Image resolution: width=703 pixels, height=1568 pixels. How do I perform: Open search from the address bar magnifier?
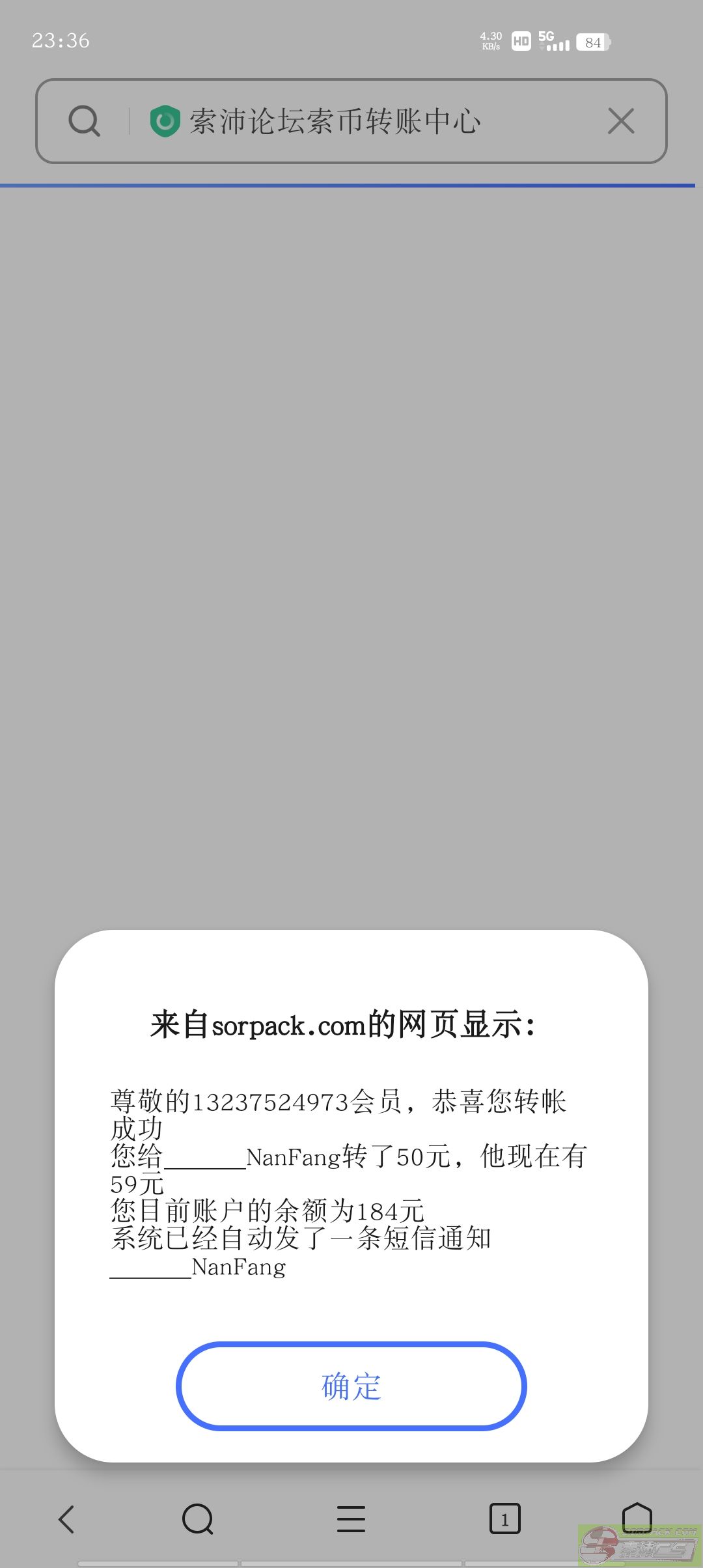pos(85,121)
